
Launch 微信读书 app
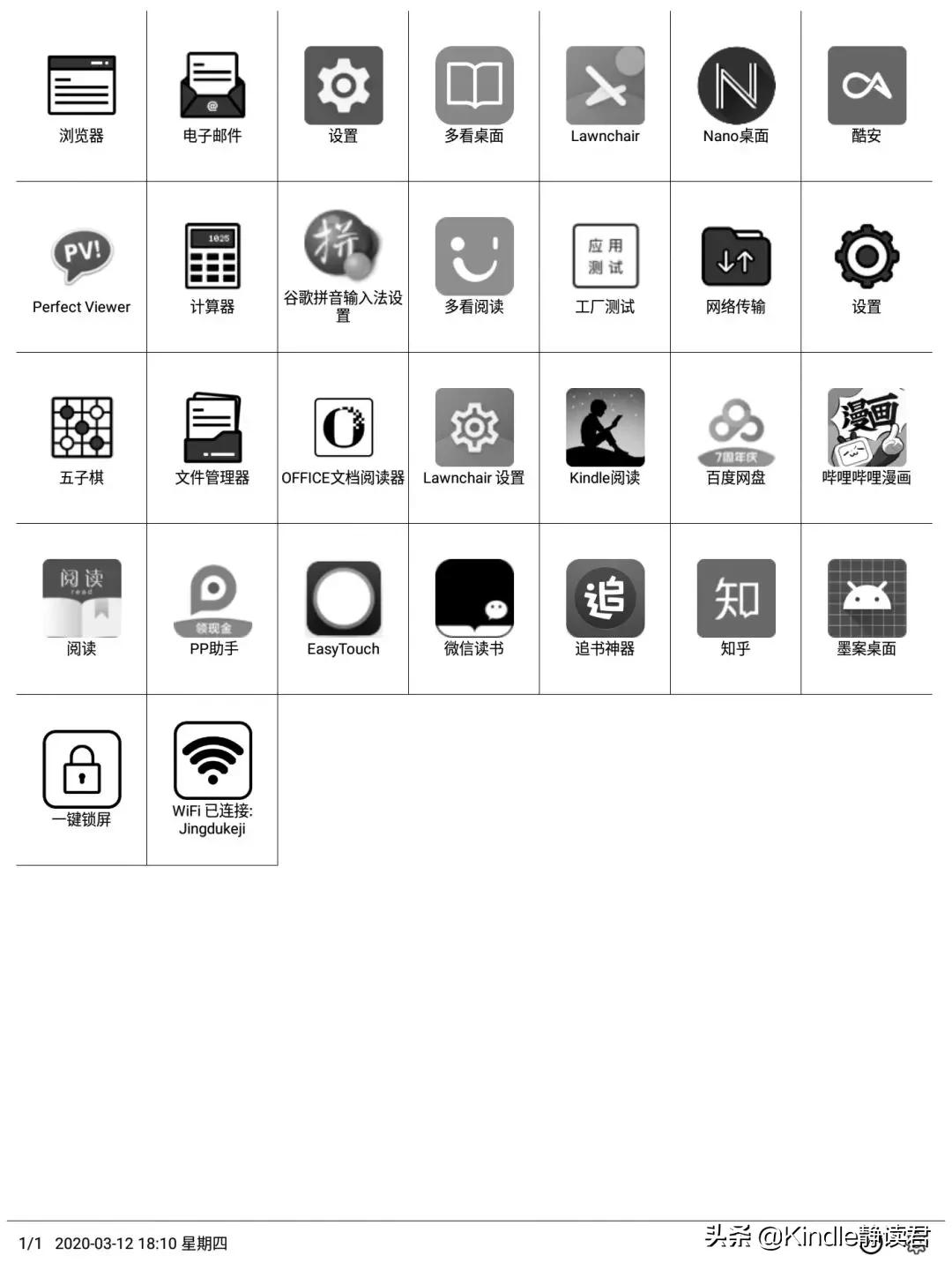[x=474, y=599]
